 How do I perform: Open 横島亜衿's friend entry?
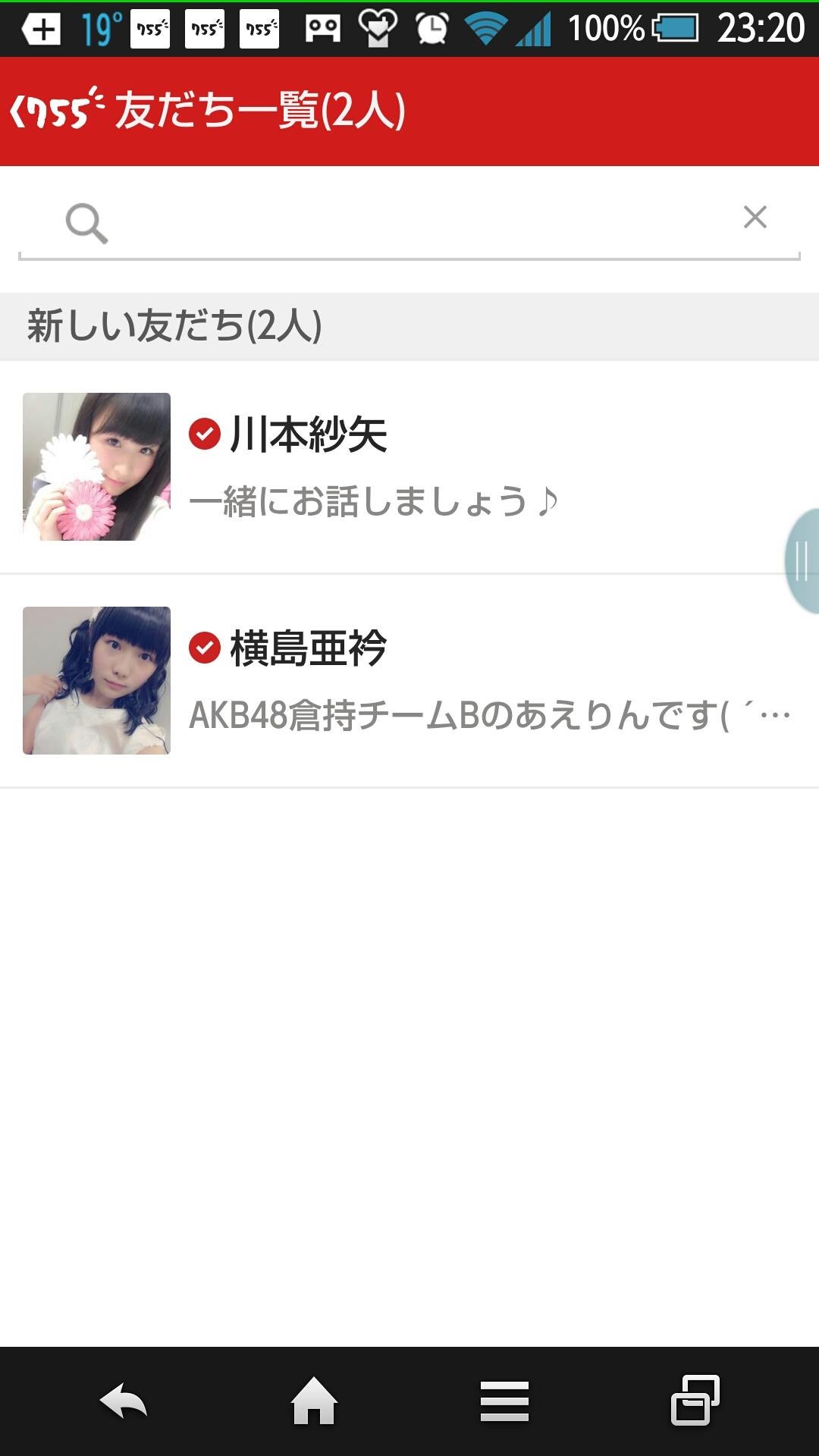(409, 680)
